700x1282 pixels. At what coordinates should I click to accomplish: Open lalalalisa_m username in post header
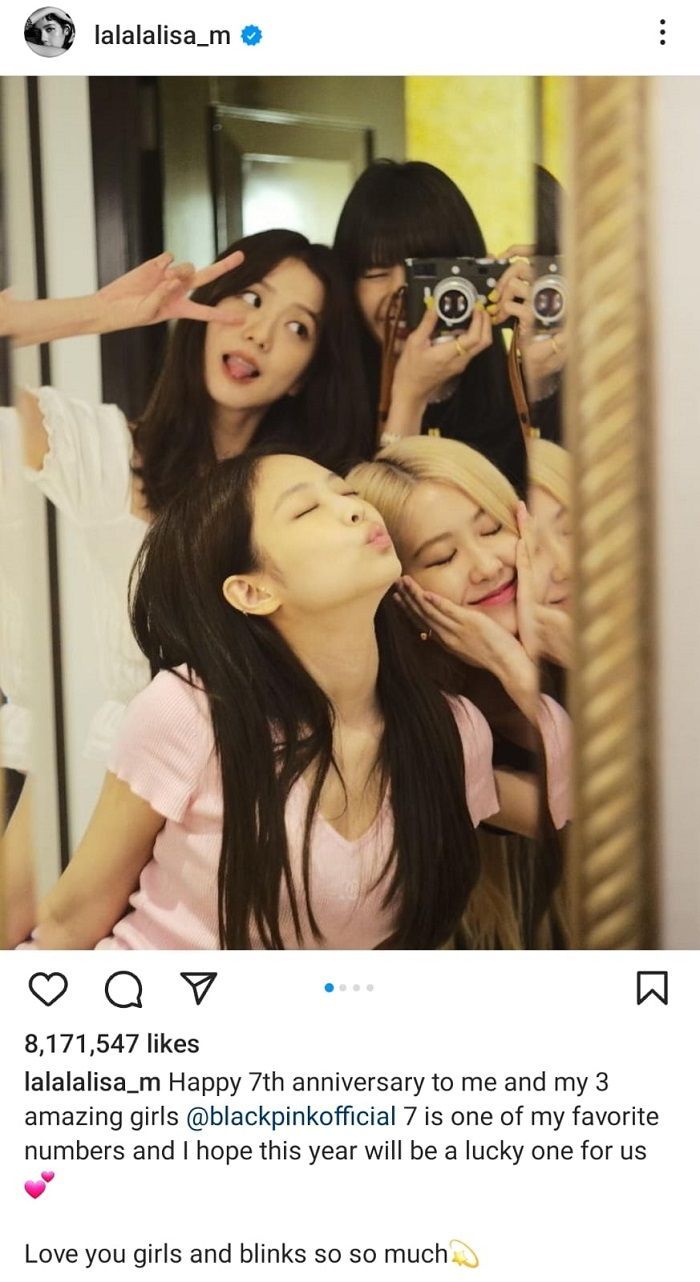pos(162,35)
